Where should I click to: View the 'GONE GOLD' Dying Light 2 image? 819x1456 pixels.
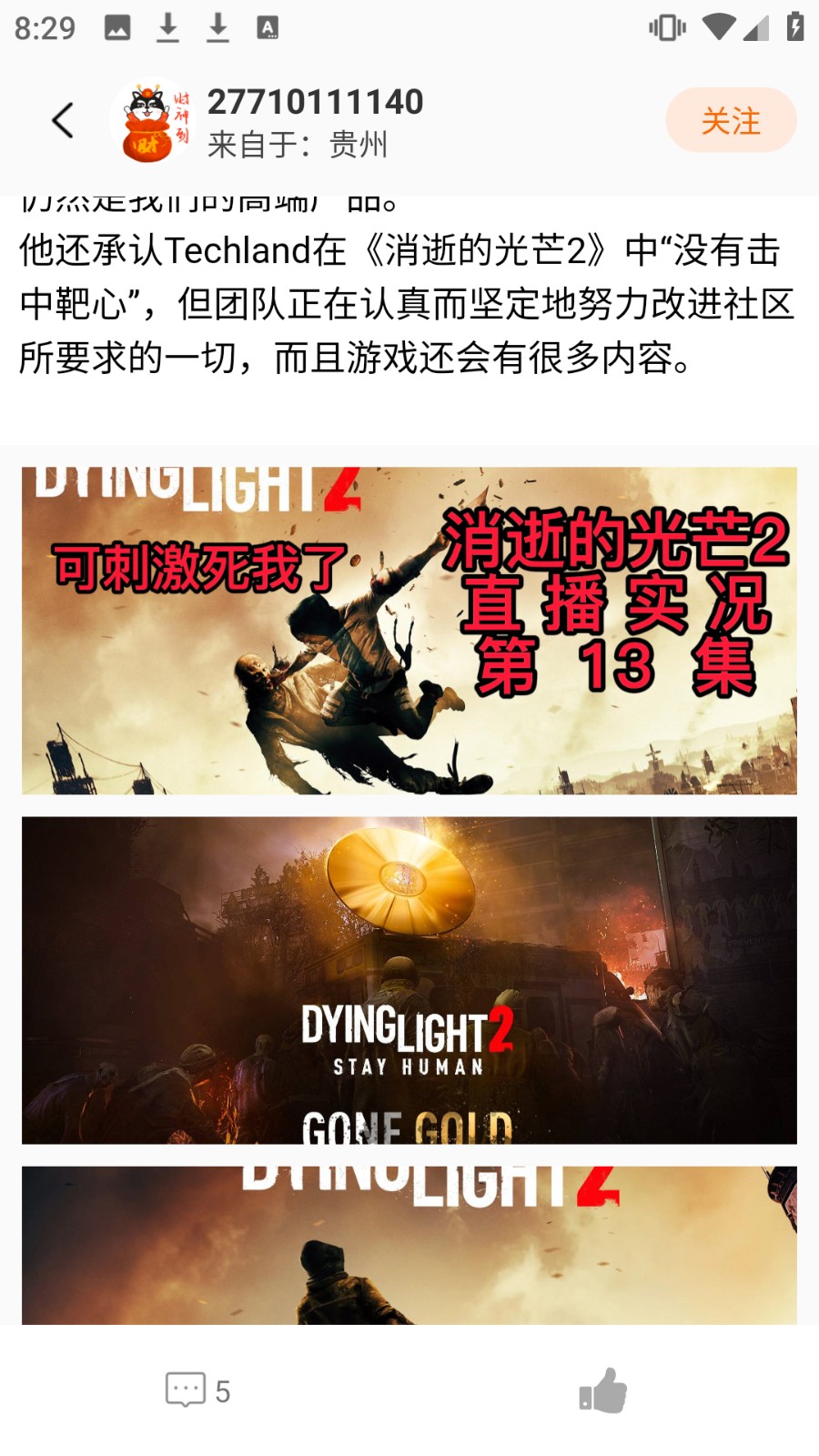[x=409, y=981]
